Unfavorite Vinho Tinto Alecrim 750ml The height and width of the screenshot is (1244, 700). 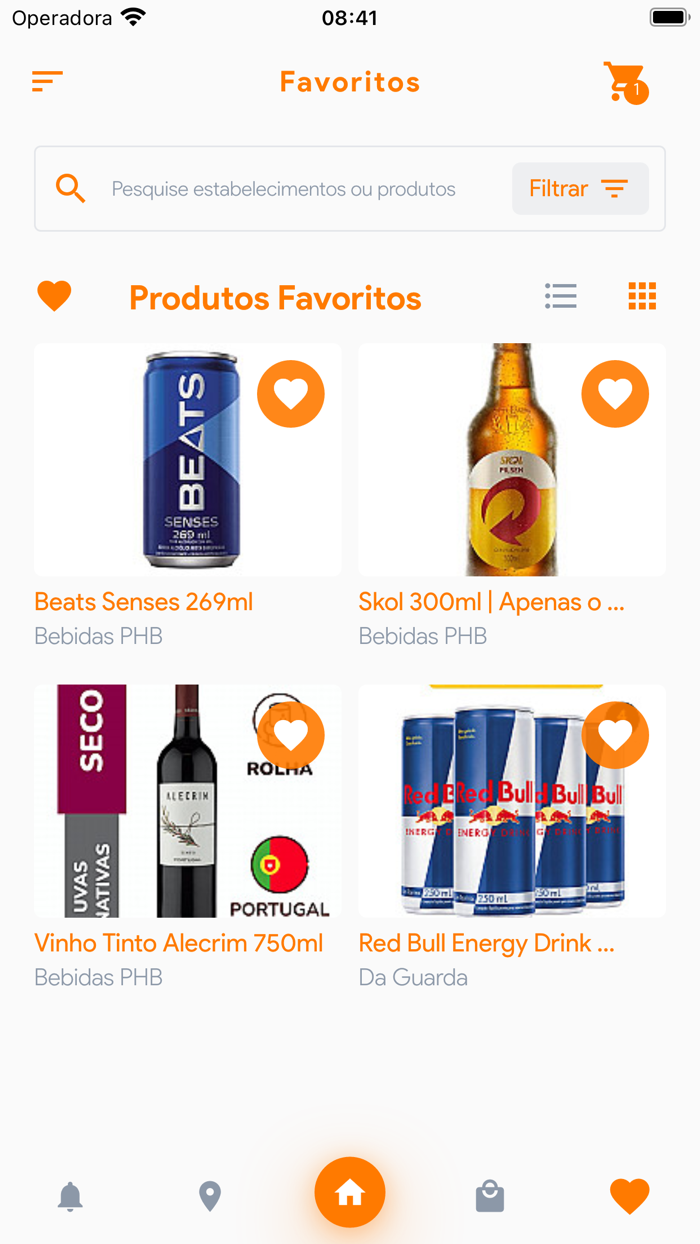click(x=291, y=735)
